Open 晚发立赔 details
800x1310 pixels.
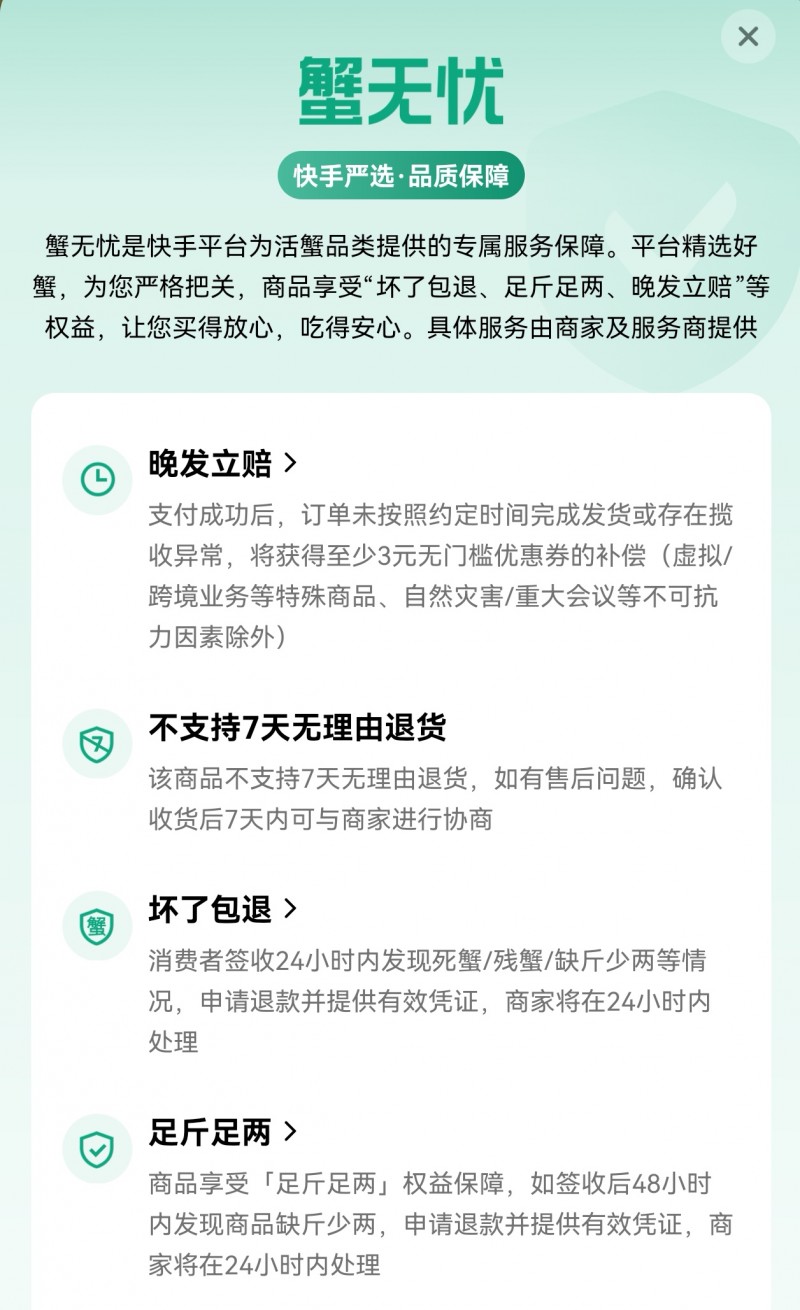(222, 464)
